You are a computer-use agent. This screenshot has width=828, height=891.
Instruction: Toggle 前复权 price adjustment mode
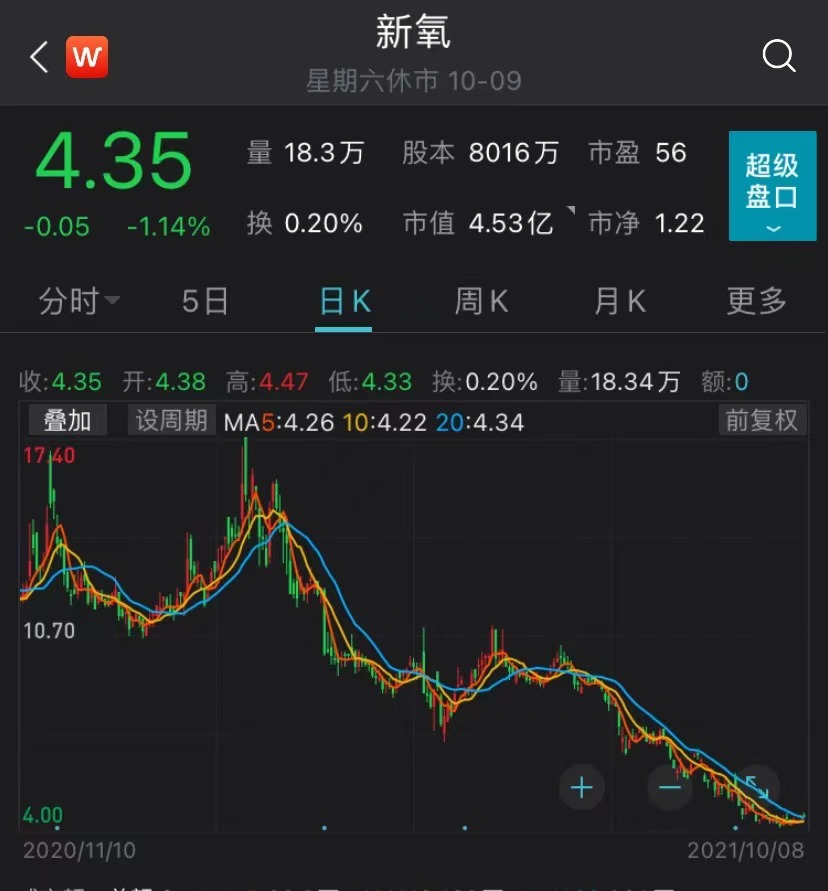pyautogui.click(x=762, y=421)
